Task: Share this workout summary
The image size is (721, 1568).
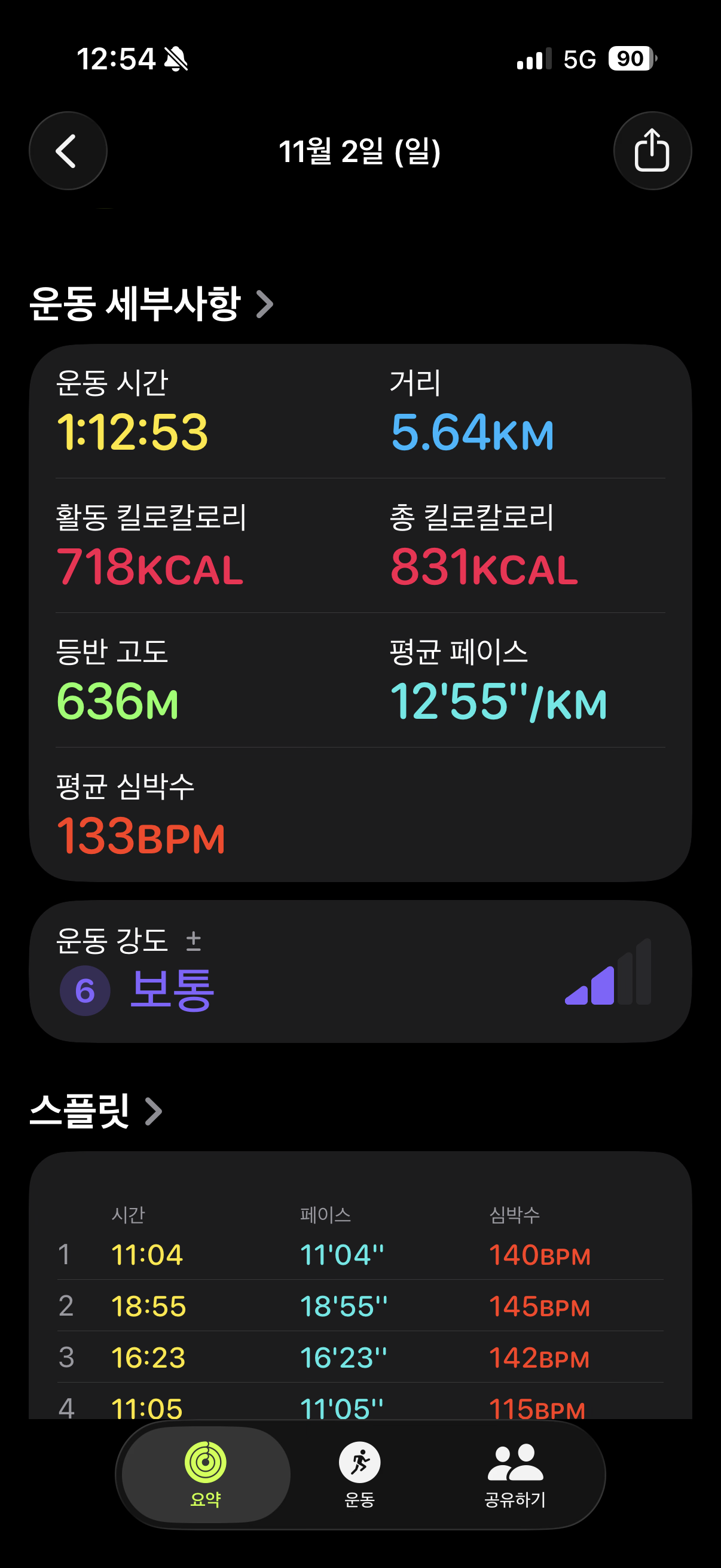Action: [x=652, y=151]
